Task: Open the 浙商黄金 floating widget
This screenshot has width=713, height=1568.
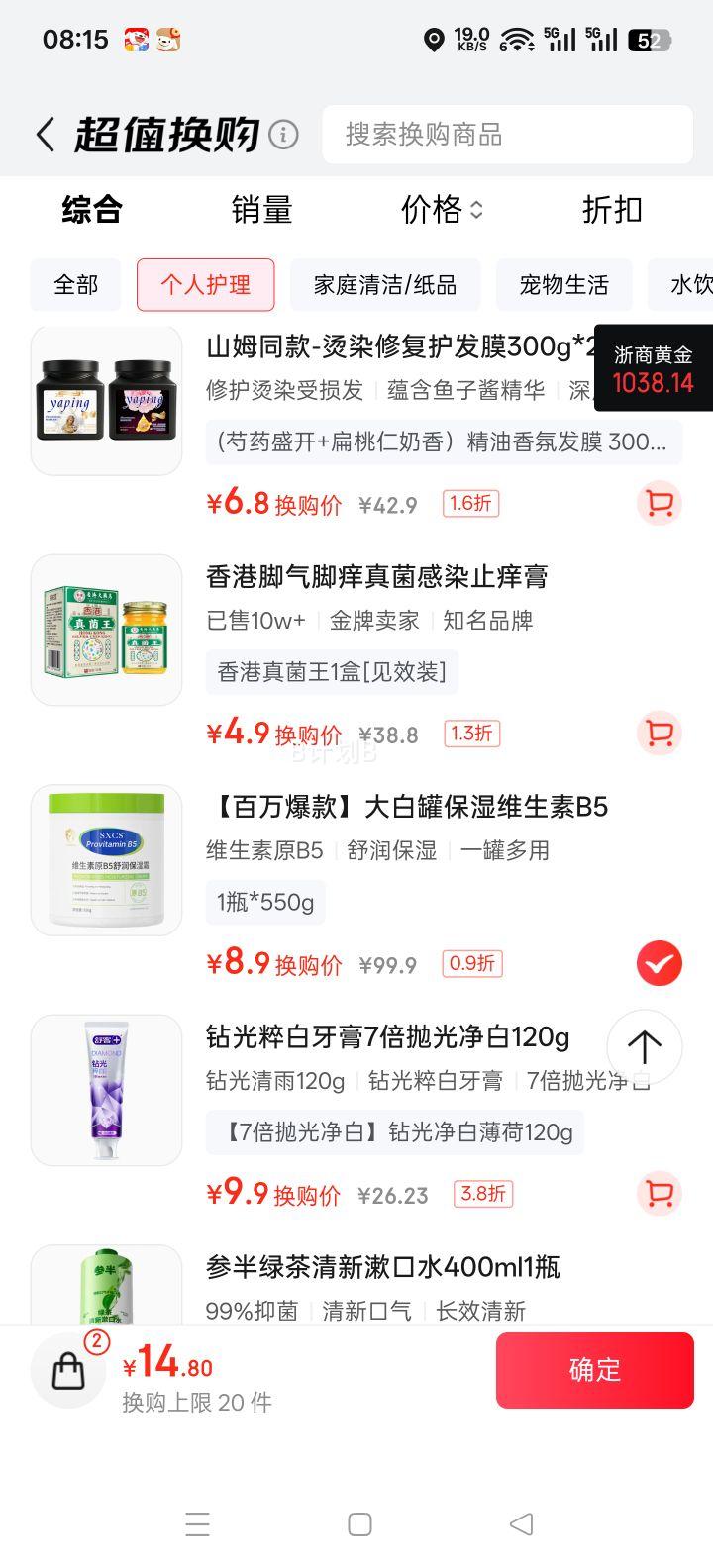Action: (x=654, y=368)
